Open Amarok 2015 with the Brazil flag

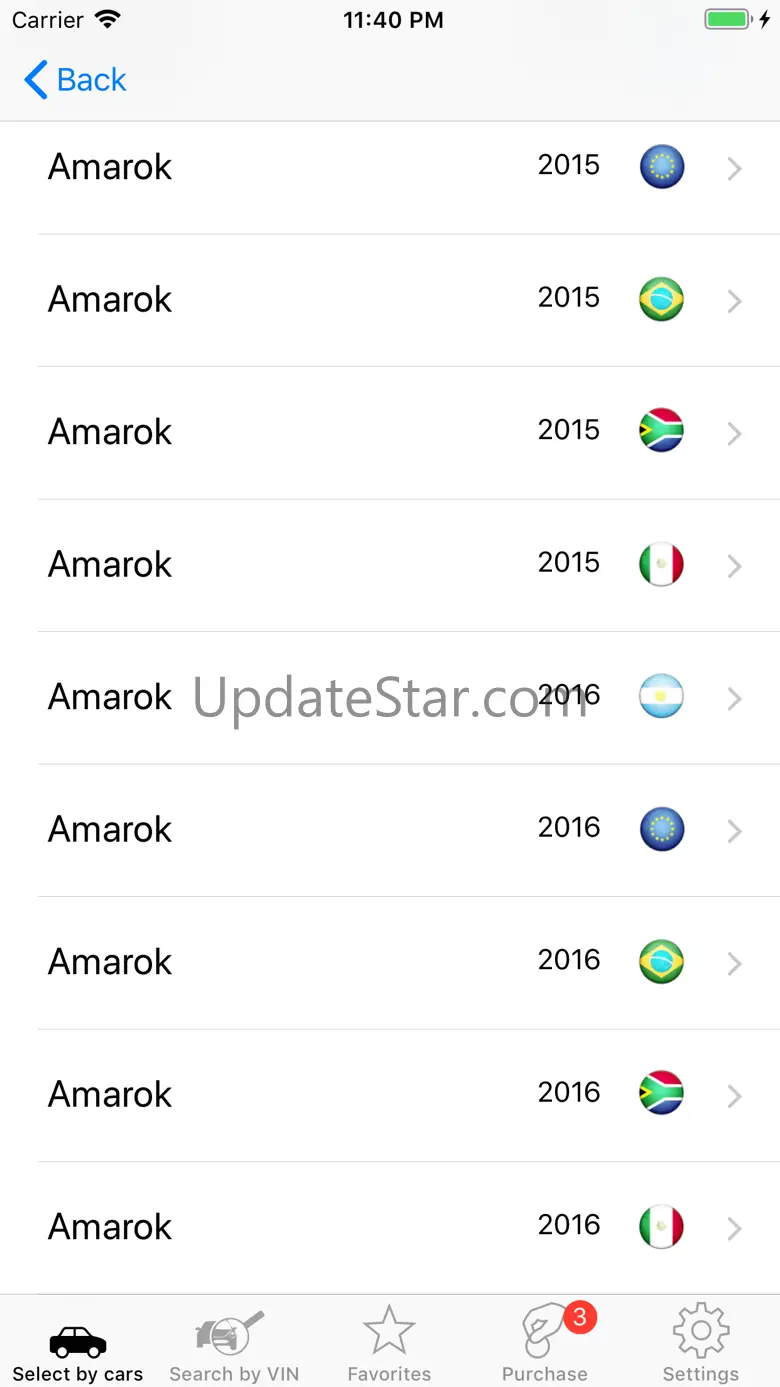(390, 300)
